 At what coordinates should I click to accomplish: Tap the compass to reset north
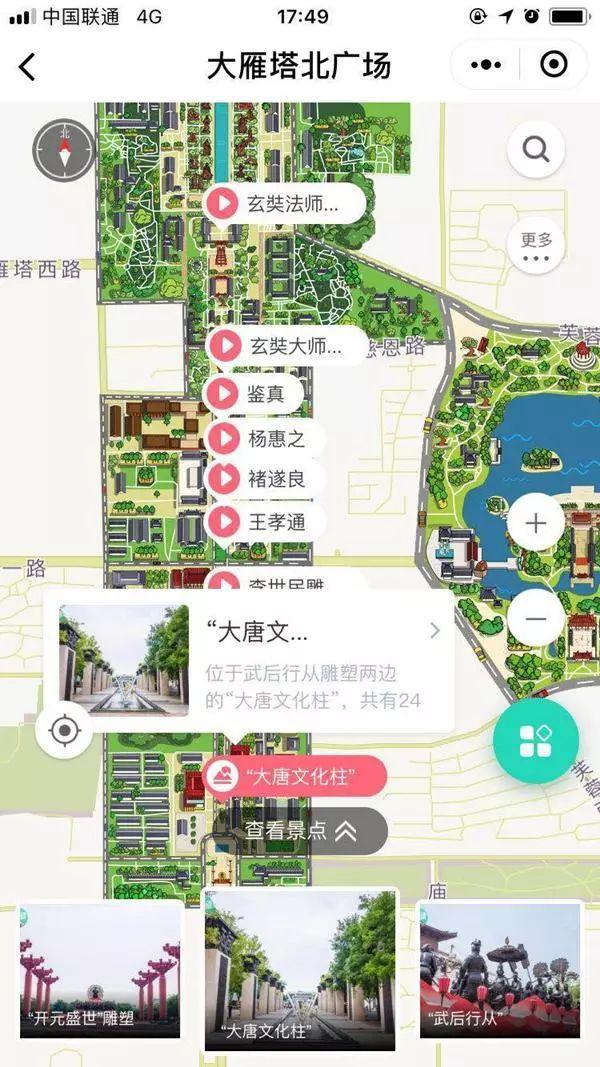[65, 150]
